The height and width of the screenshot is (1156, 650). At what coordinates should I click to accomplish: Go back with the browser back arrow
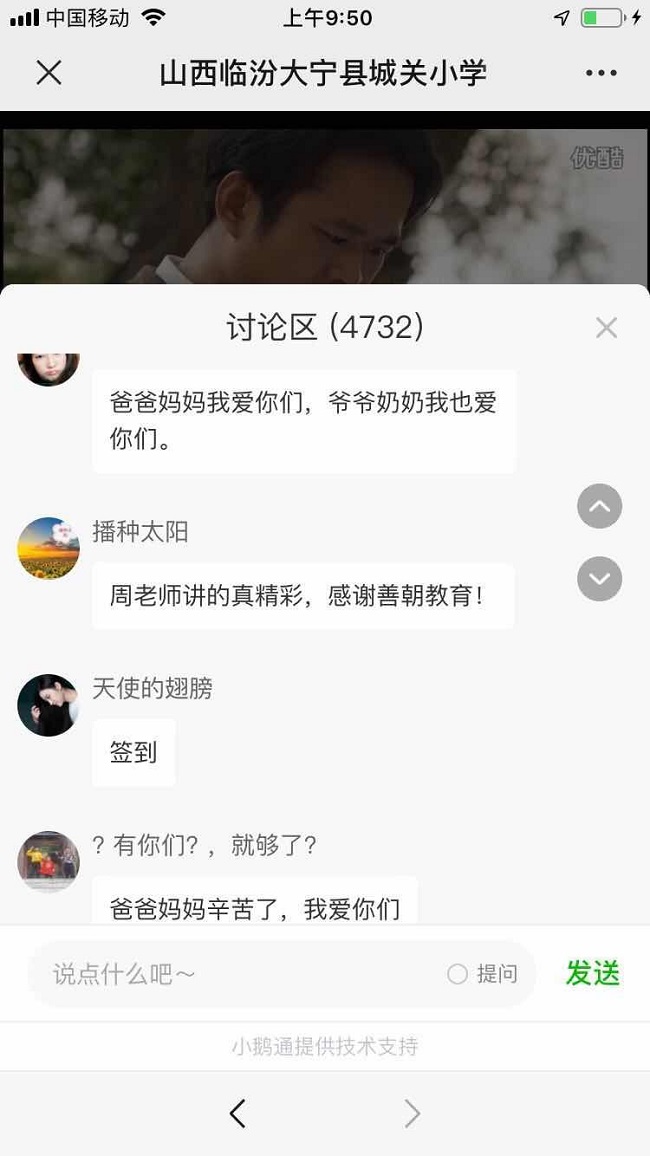click(237, 1113)
